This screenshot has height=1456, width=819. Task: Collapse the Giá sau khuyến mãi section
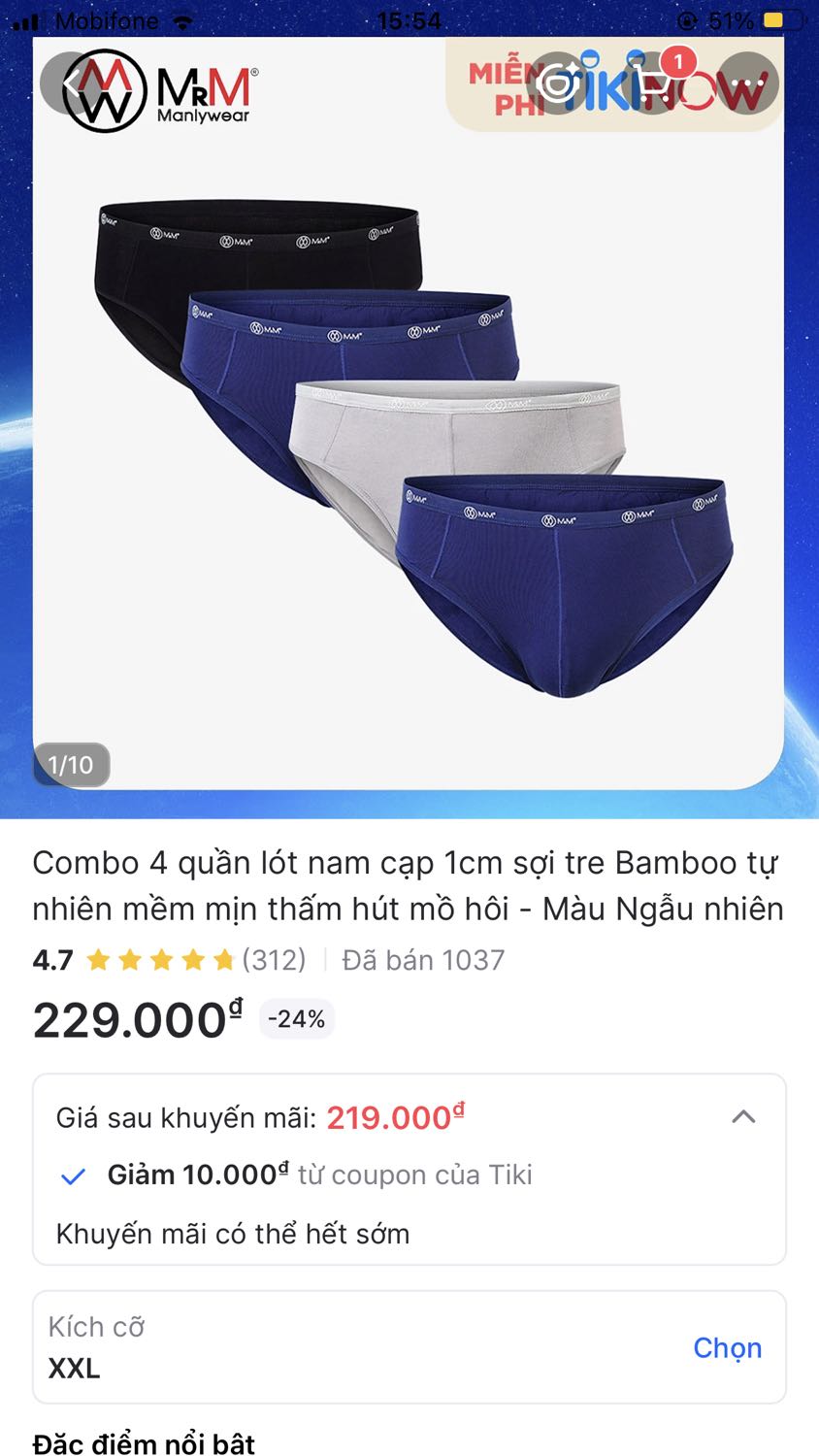point(743,1116)
